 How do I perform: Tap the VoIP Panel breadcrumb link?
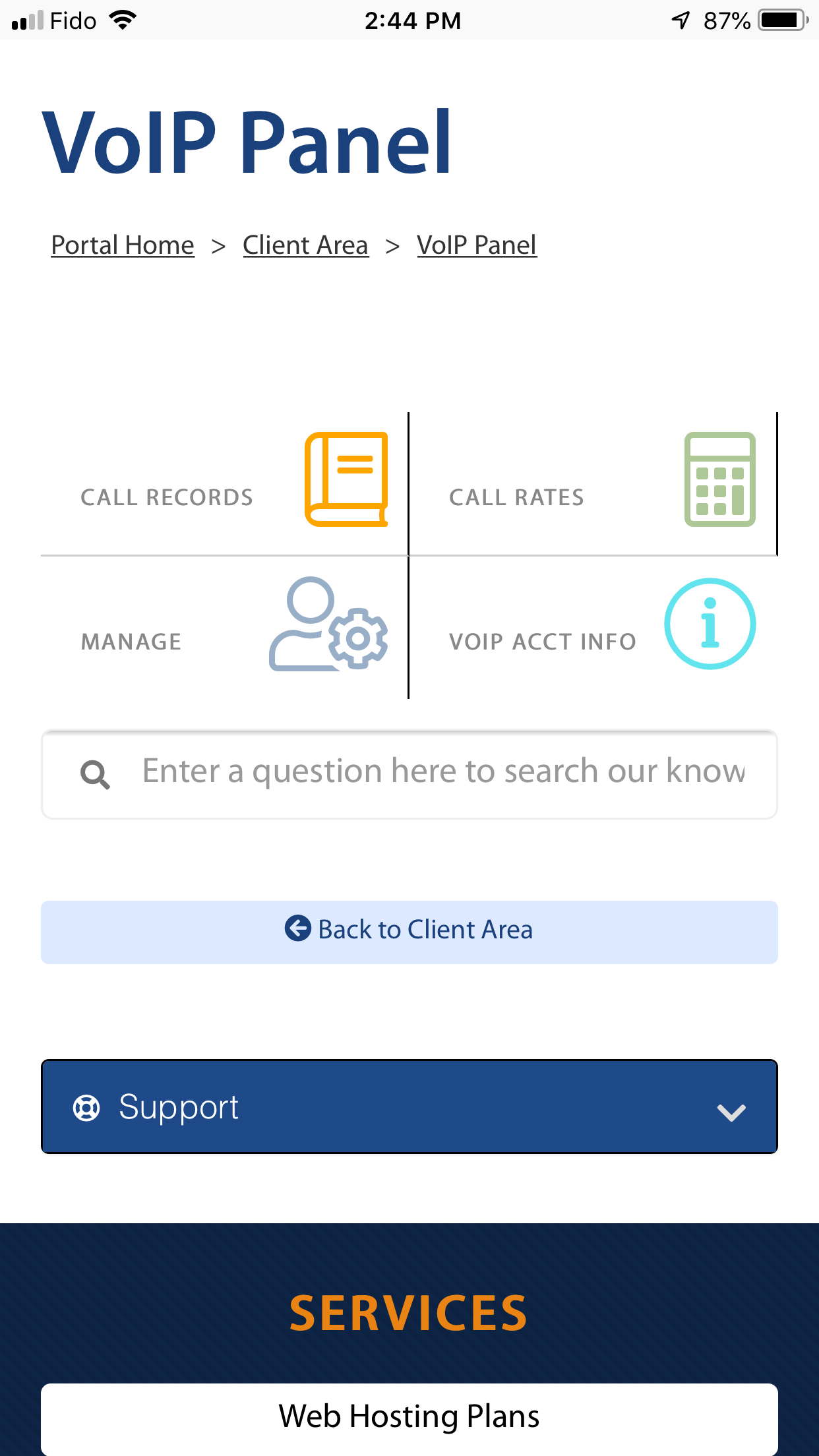[477, 245]
